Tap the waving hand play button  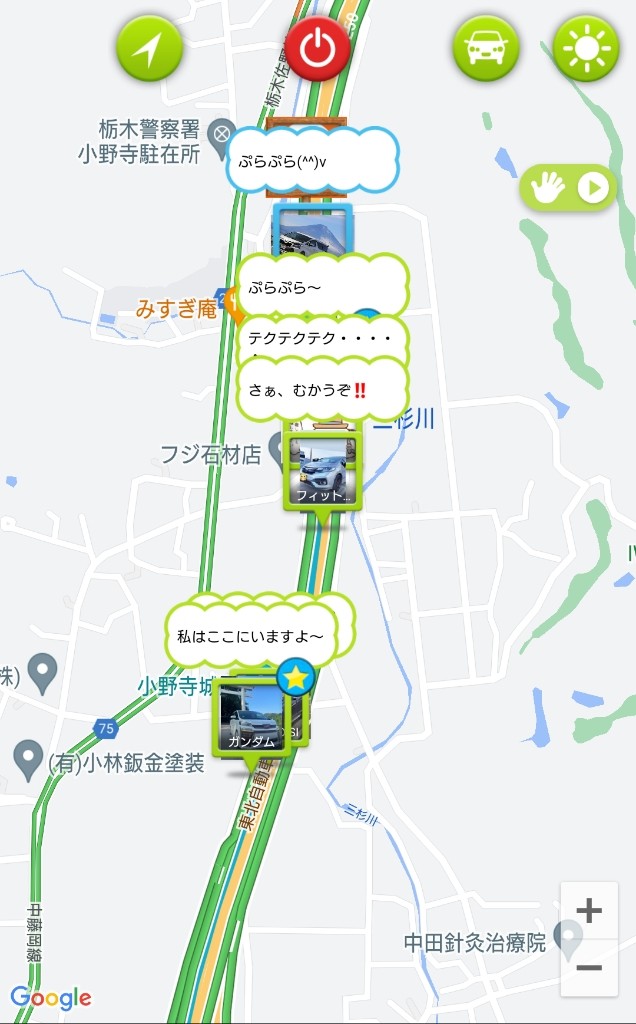click(568, 188)
